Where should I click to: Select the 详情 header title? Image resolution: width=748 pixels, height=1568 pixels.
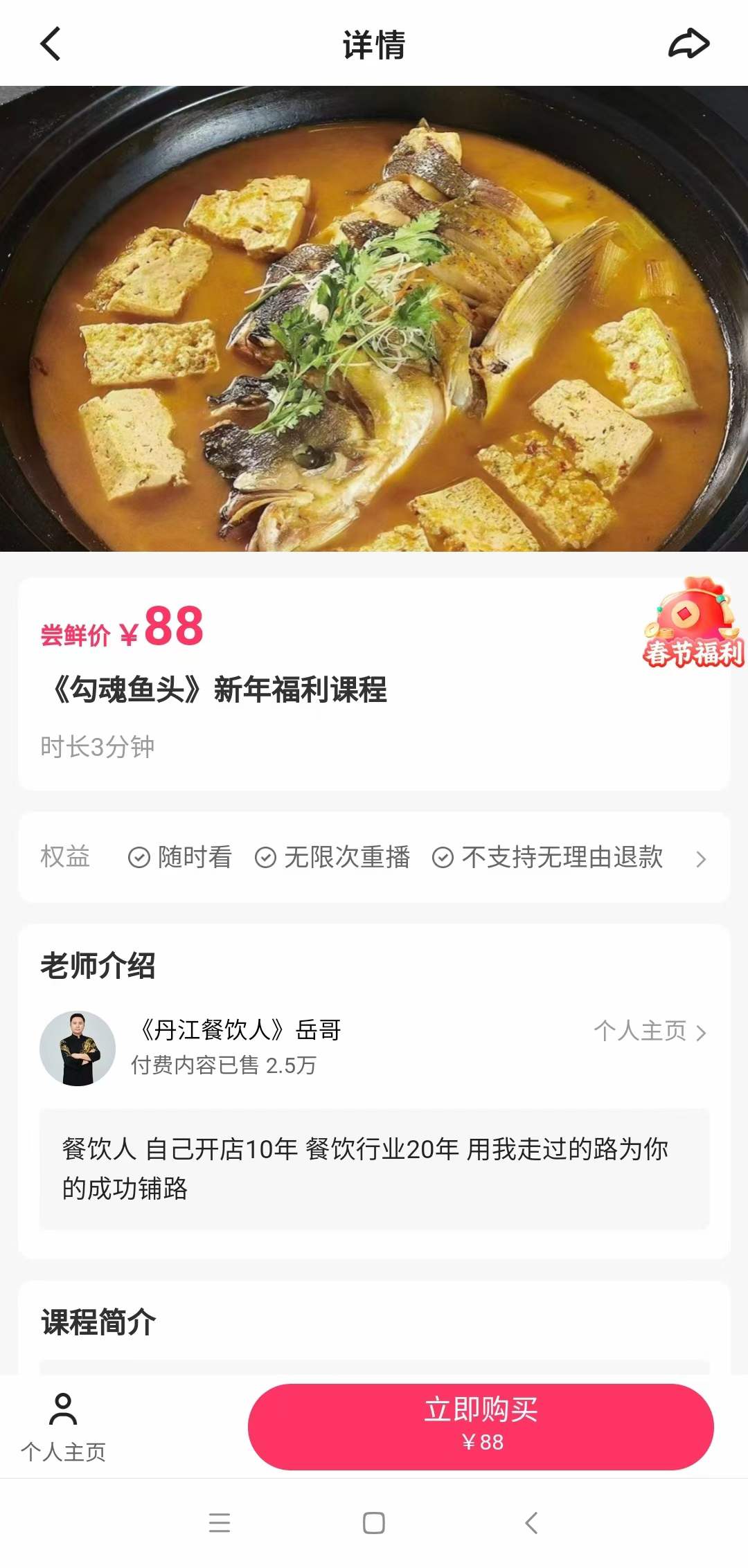point(374,44)
